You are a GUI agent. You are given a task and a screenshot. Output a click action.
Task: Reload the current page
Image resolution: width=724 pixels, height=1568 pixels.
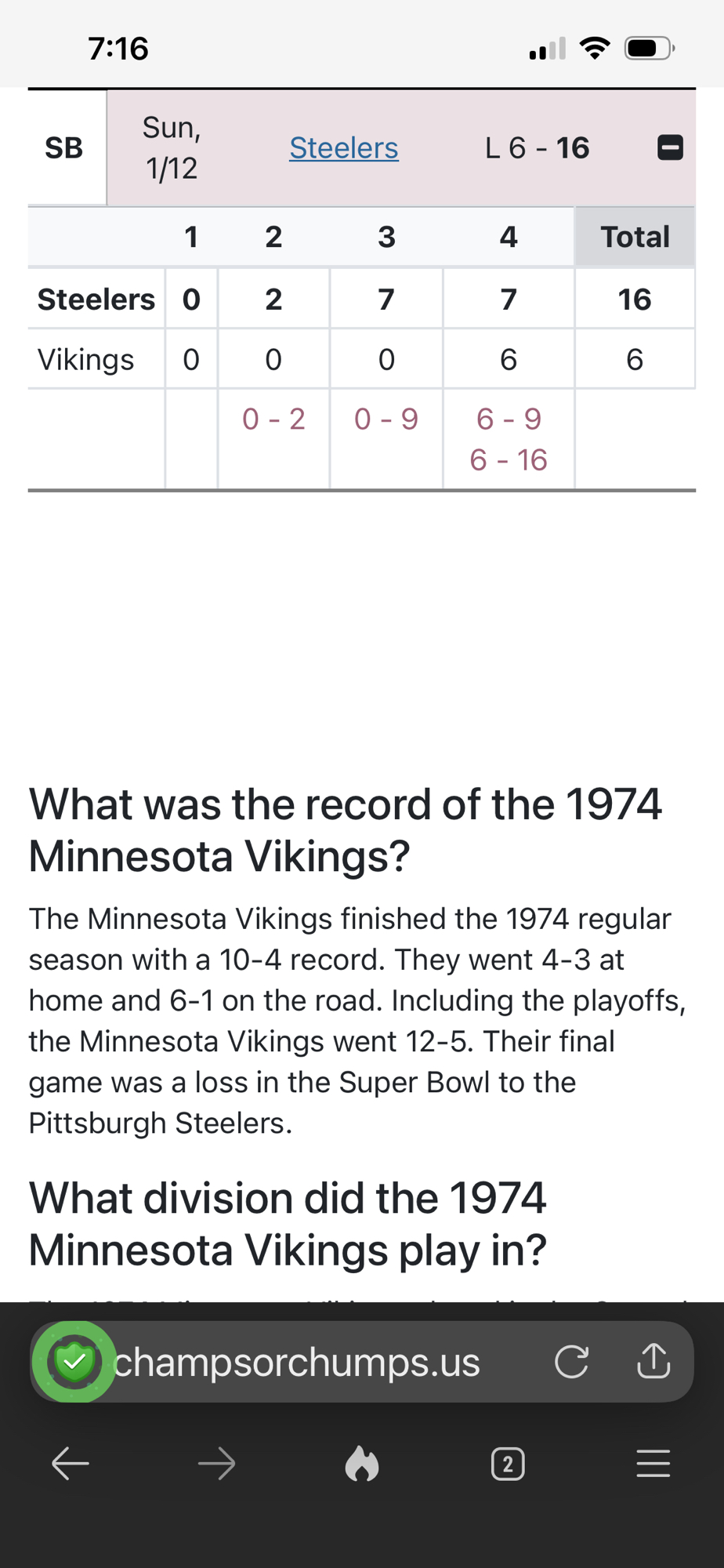(x=571, y=1362)
